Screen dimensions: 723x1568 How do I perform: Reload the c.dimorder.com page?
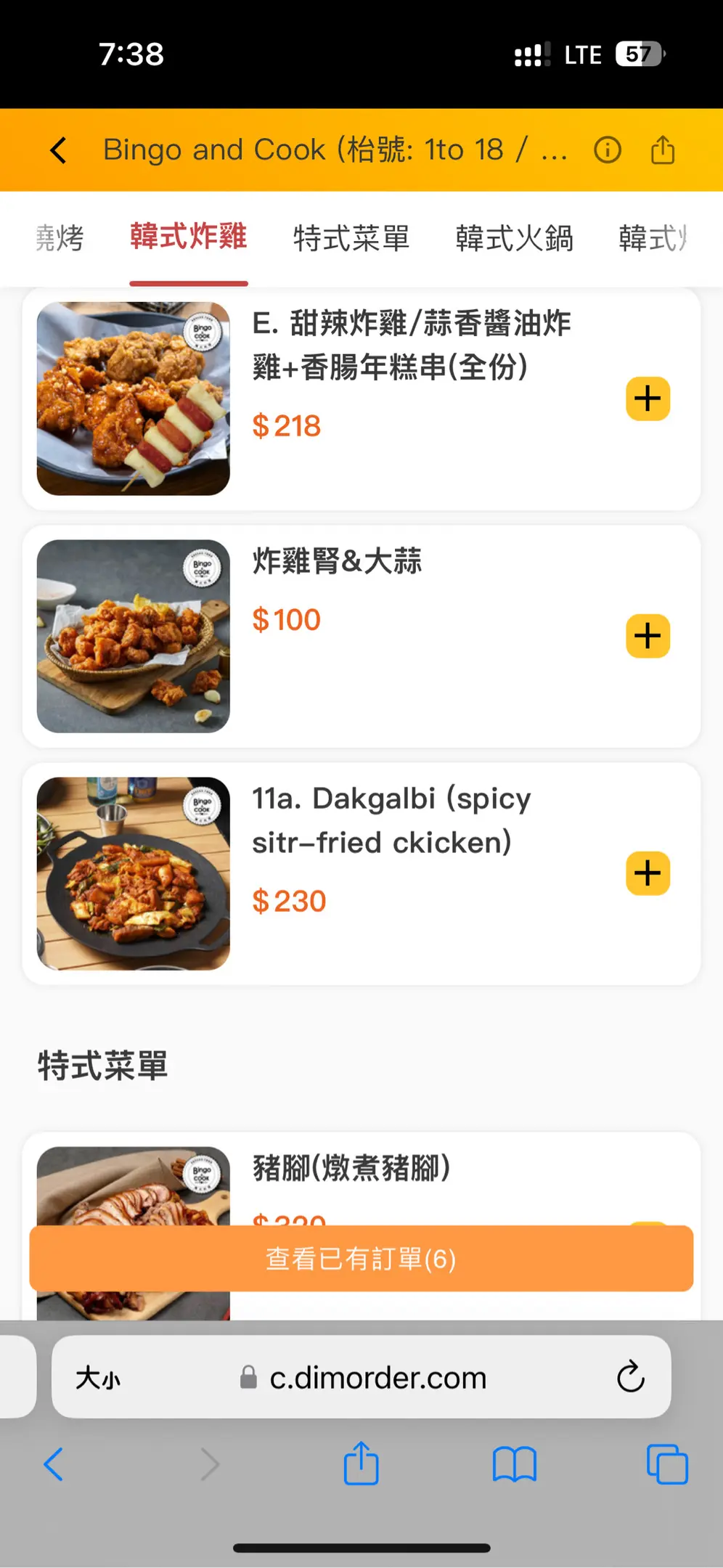(x=630, y=1376)
